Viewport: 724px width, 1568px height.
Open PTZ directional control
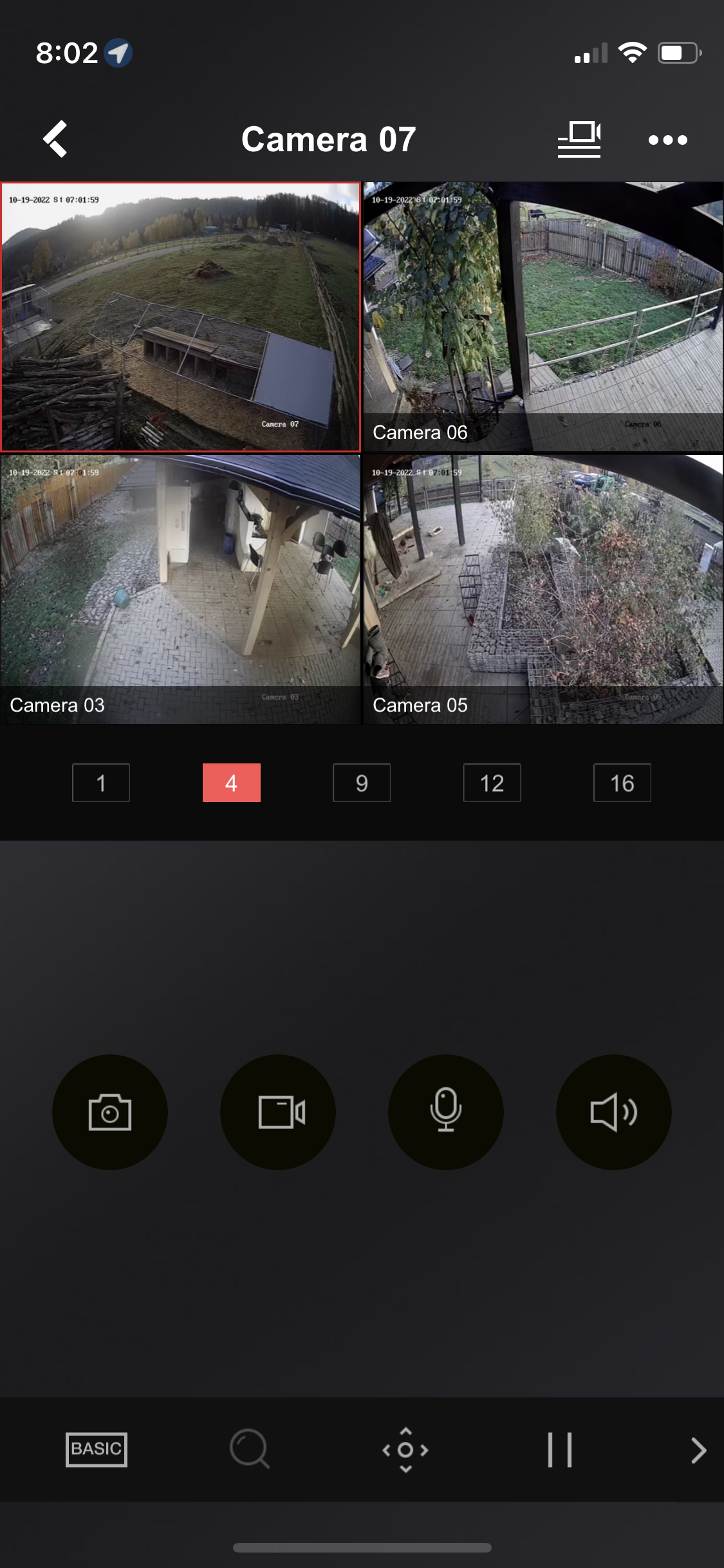coord(405,1450)
